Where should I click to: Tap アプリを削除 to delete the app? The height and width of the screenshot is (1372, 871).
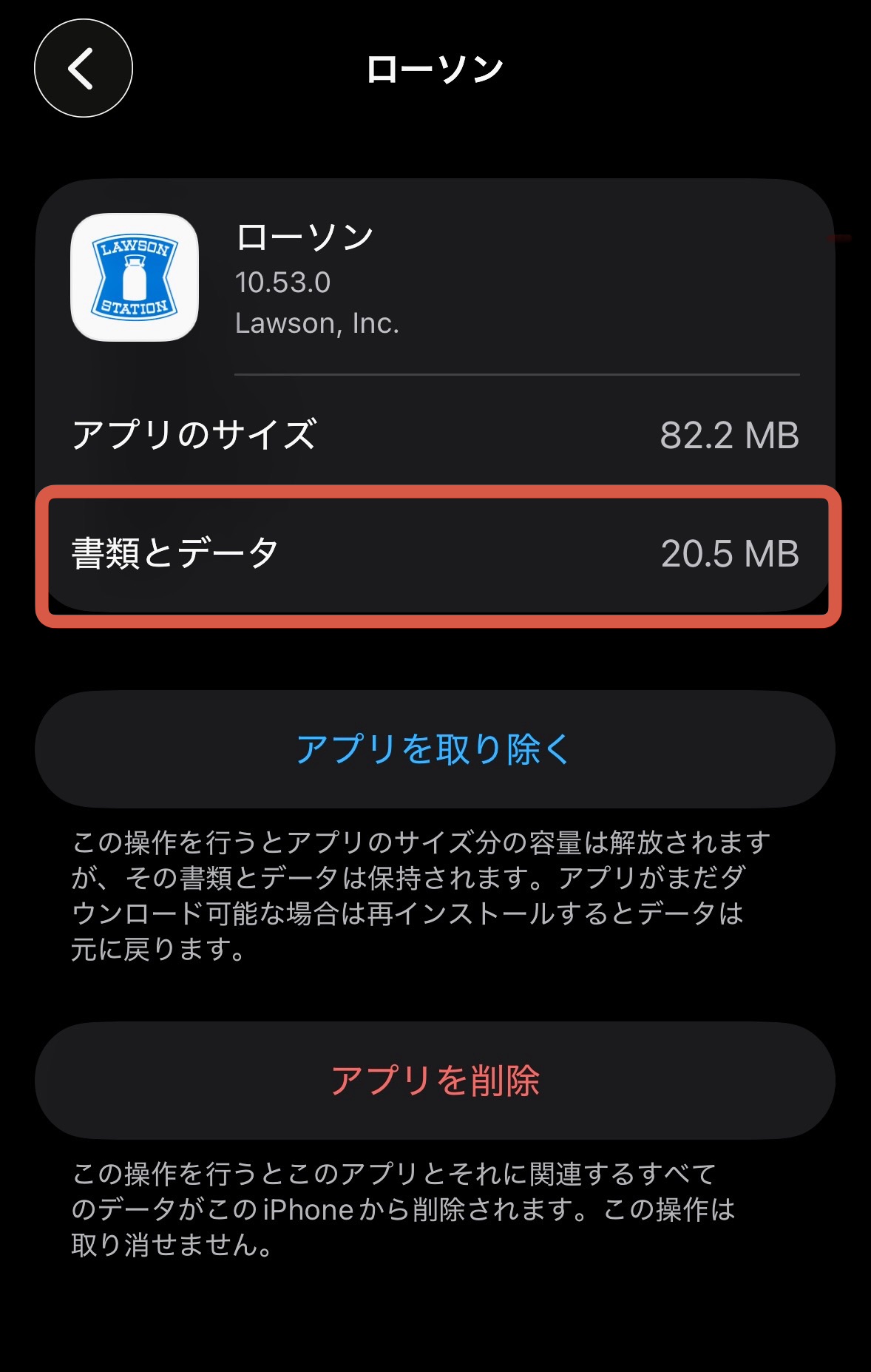click(435, 1081)
